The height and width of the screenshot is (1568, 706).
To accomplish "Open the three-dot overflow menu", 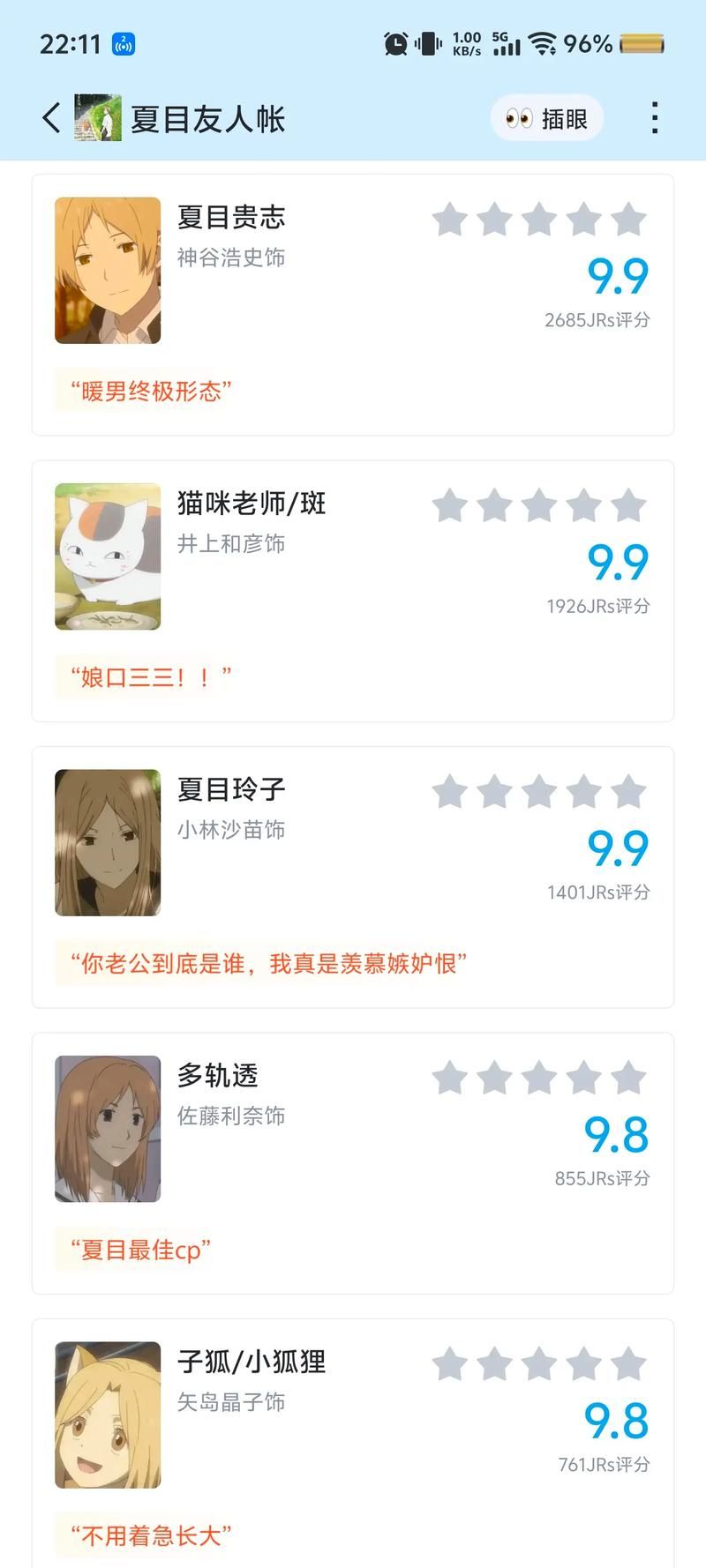I will click(x=654, y=116).
